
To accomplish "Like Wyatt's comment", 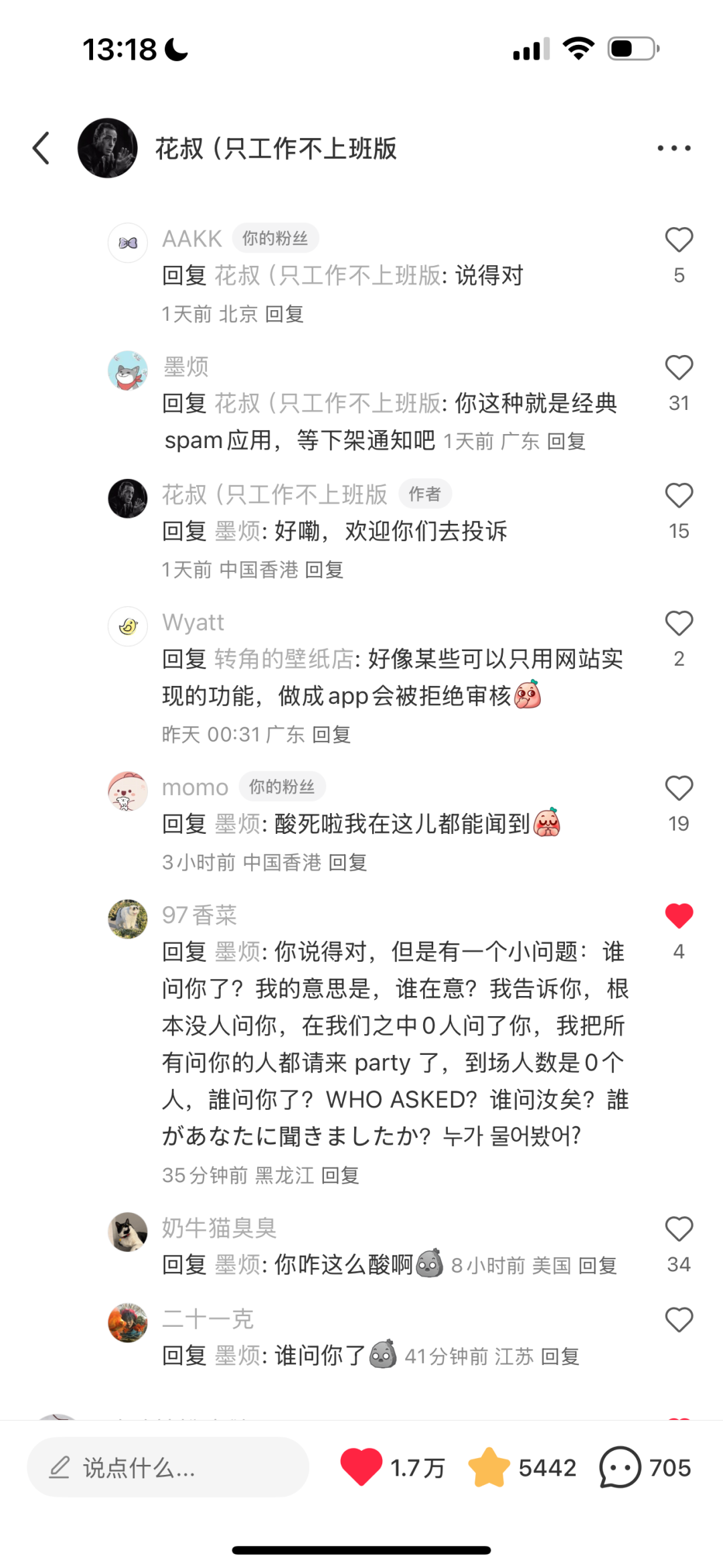I will pyautogui.click(x=678, y=624).
